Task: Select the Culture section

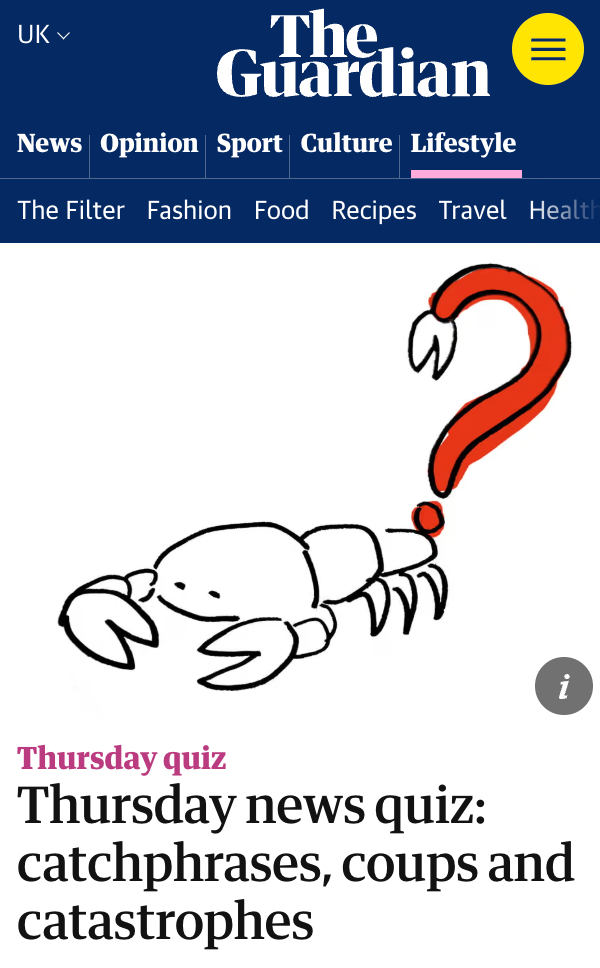Action: point(346,144)
